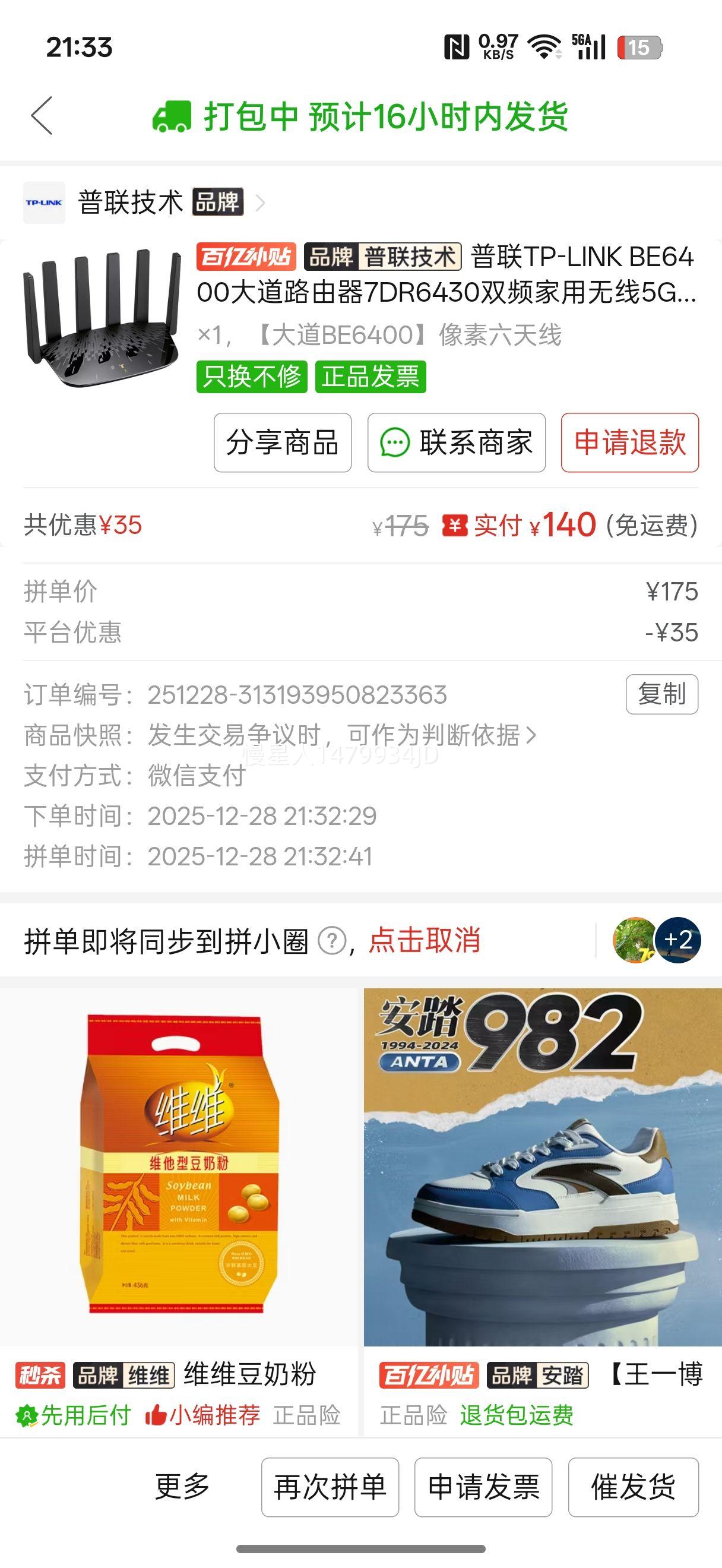Viewport: 722px width, 1568px height.
Task: Contact the seller via 联系商家
Action: click(x=456, y=442)
